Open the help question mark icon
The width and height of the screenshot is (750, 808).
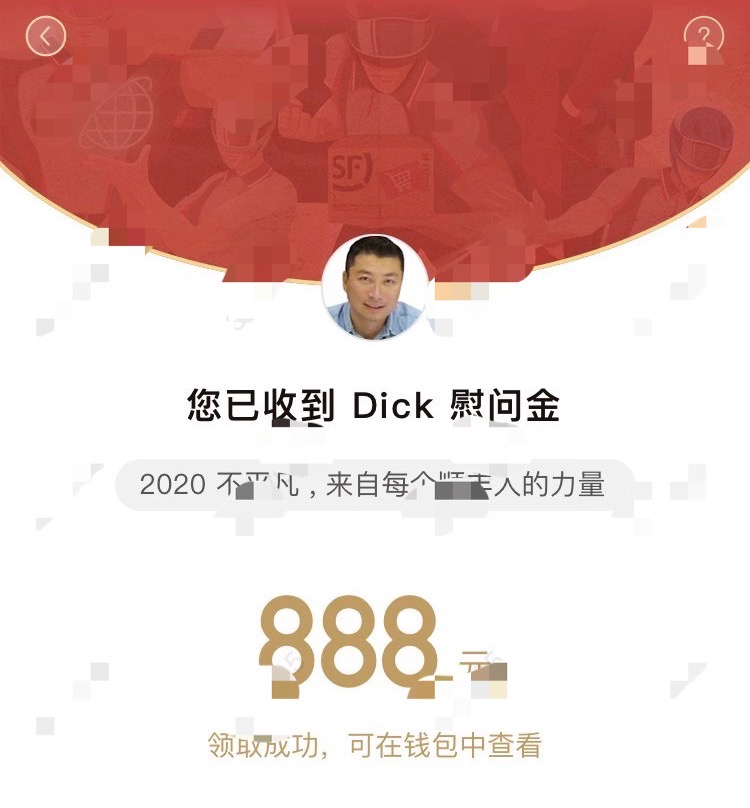(x=704, y=36)
